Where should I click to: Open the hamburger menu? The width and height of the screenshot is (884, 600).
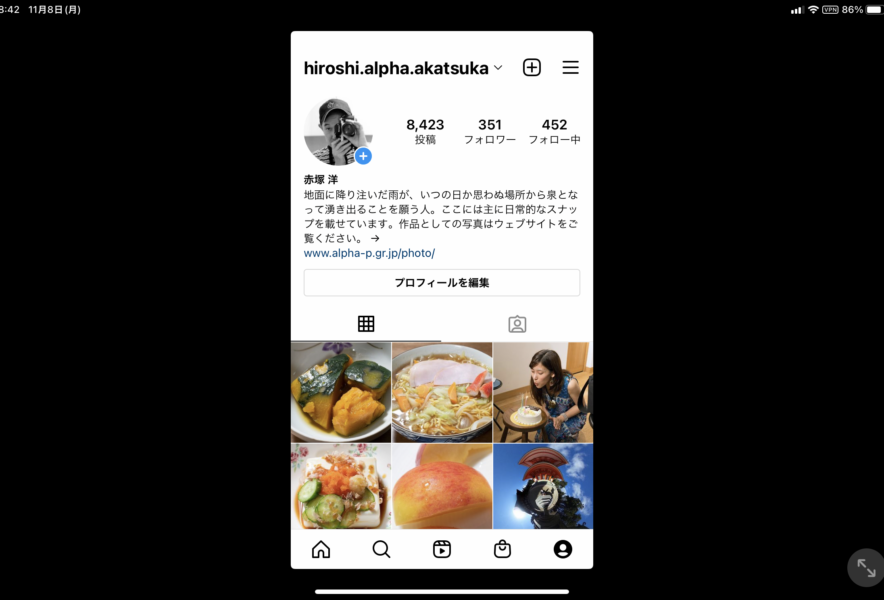[x=570, y=68]
